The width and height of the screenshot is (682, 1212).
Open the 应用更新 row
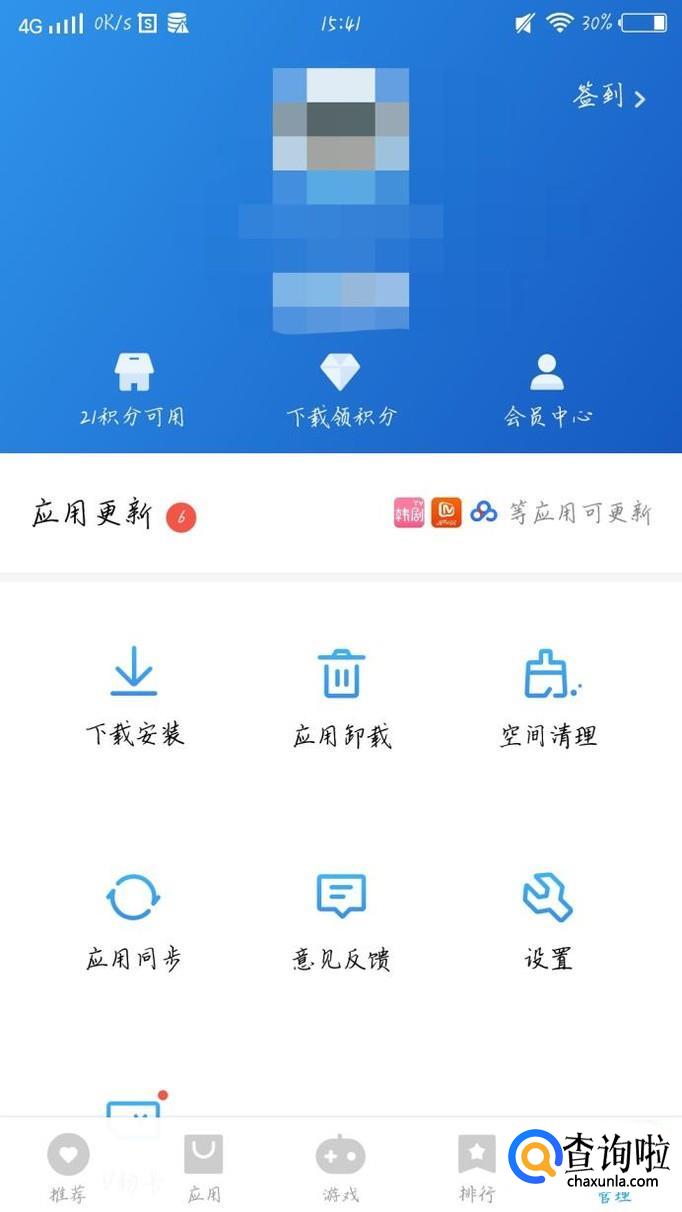pyautogui.click(x=340, y=514)
